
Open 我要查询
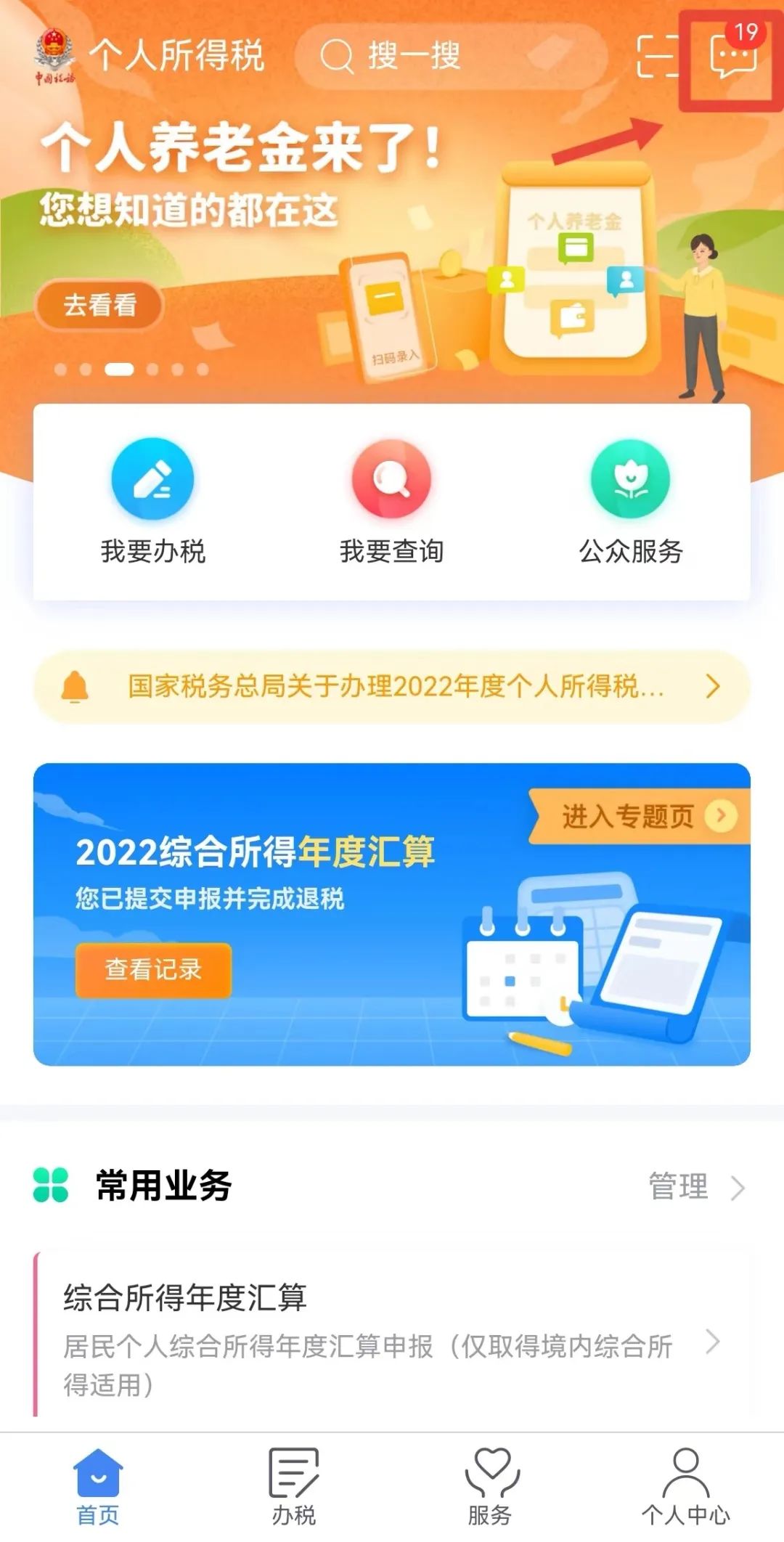pyautogui.click(x=392, y=501)
